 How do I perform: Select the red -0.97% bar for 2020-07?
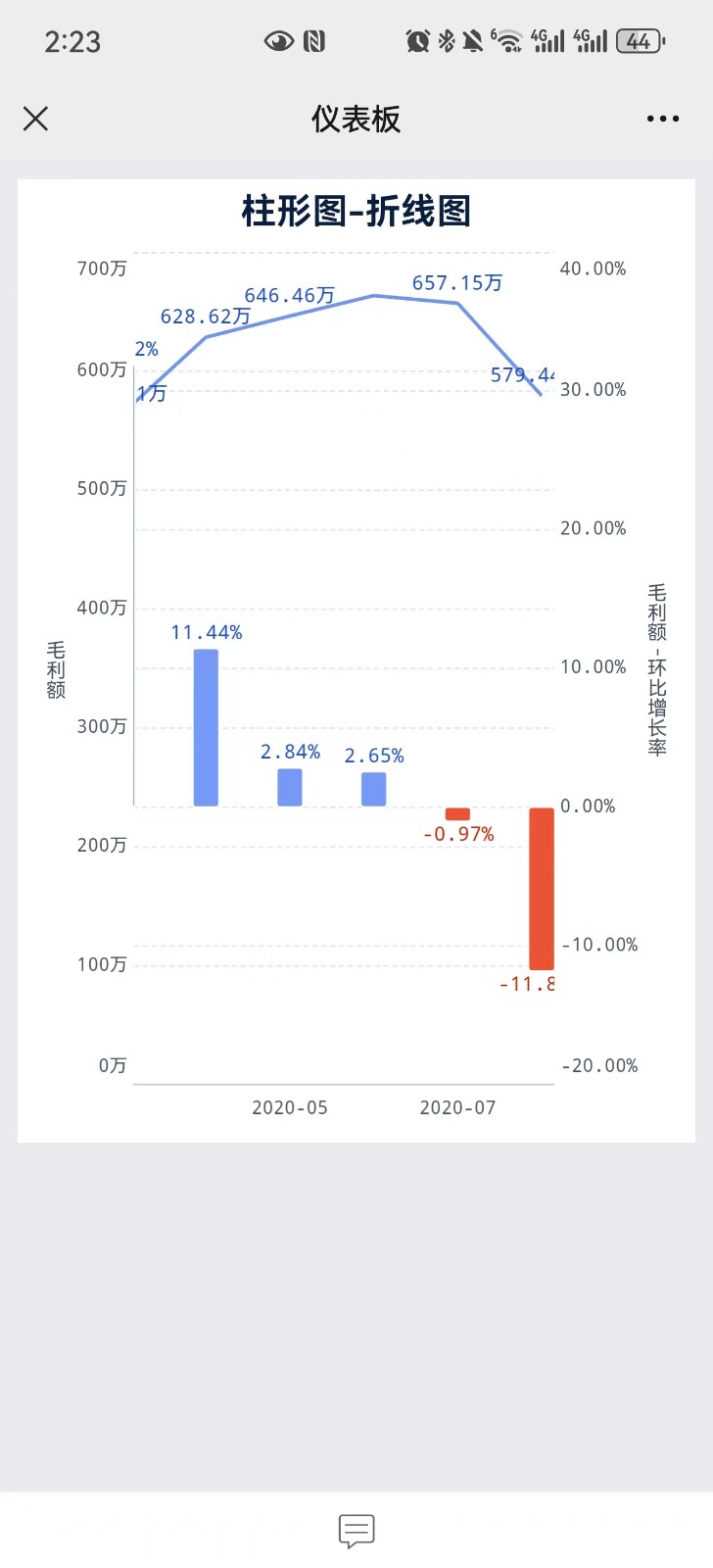point(457,814)
